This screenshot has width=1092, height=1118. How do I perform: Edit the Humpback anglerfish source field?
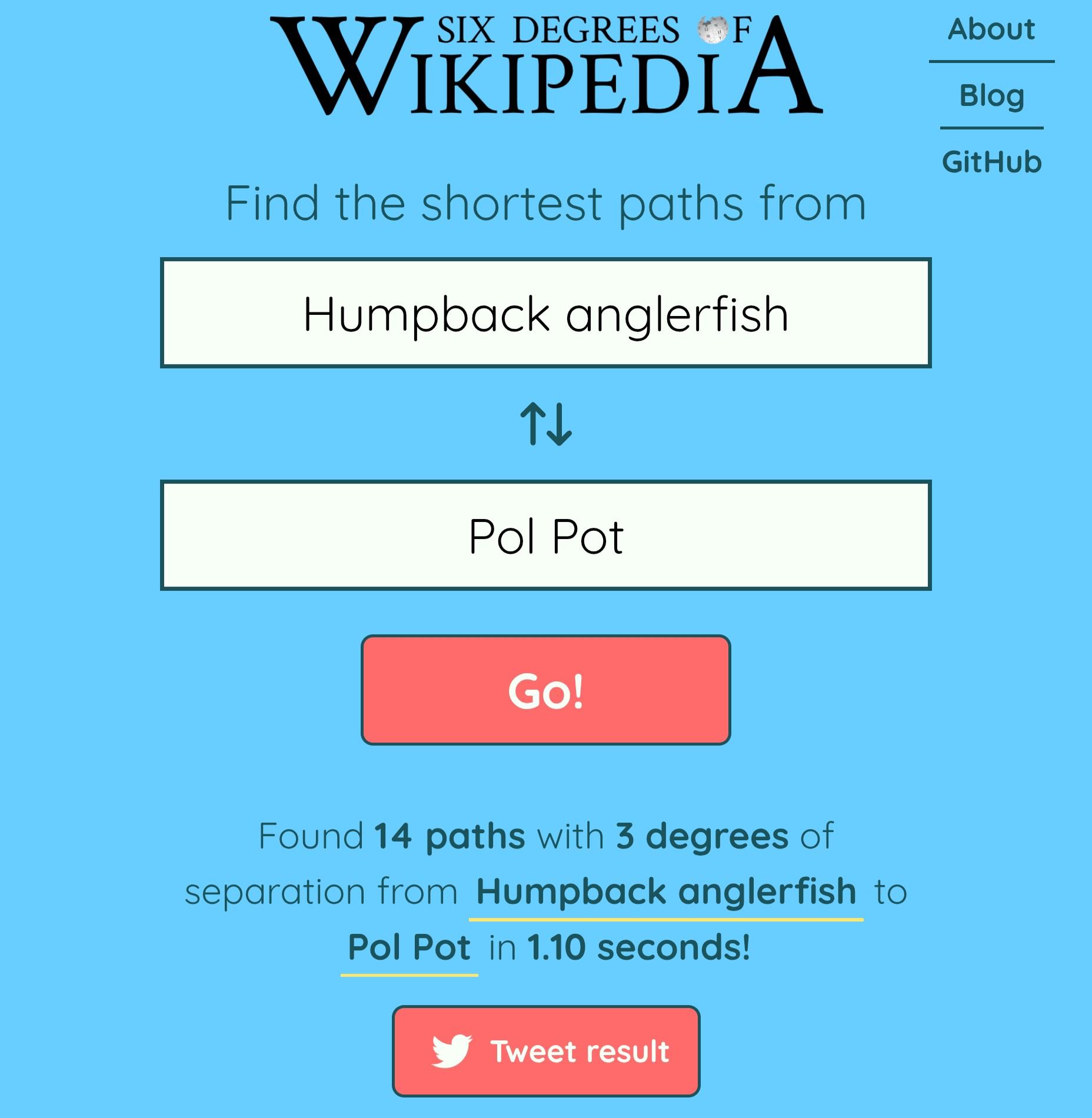coord(545,313)
